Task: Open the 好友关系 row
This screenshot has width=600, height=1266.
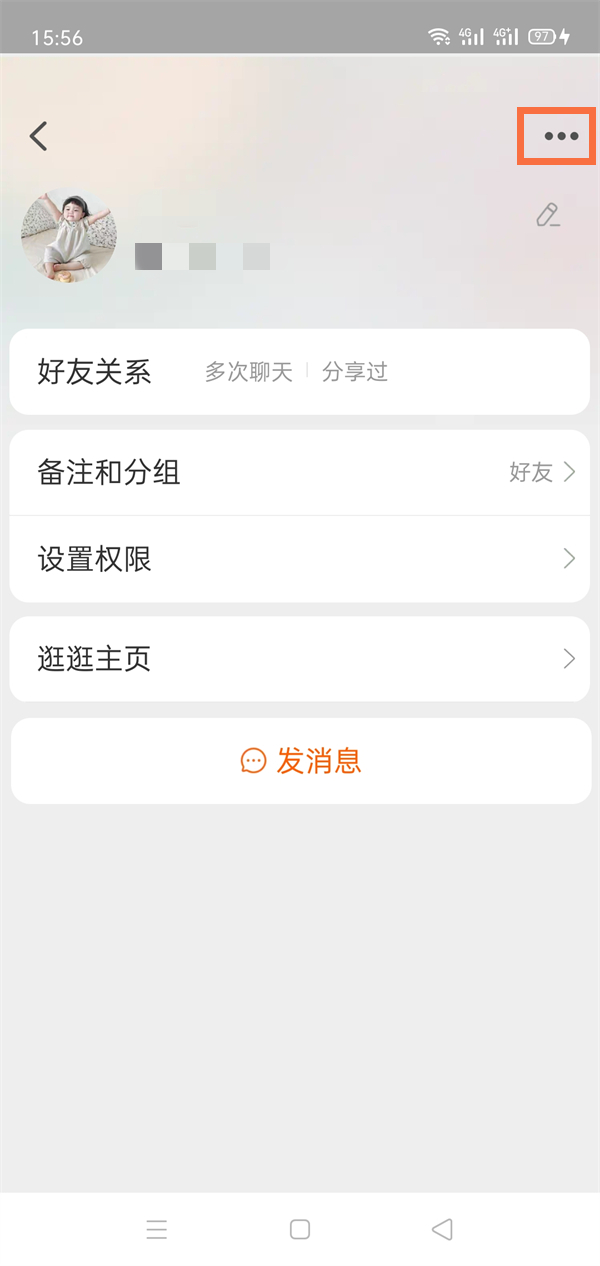Action: (299, 372)
